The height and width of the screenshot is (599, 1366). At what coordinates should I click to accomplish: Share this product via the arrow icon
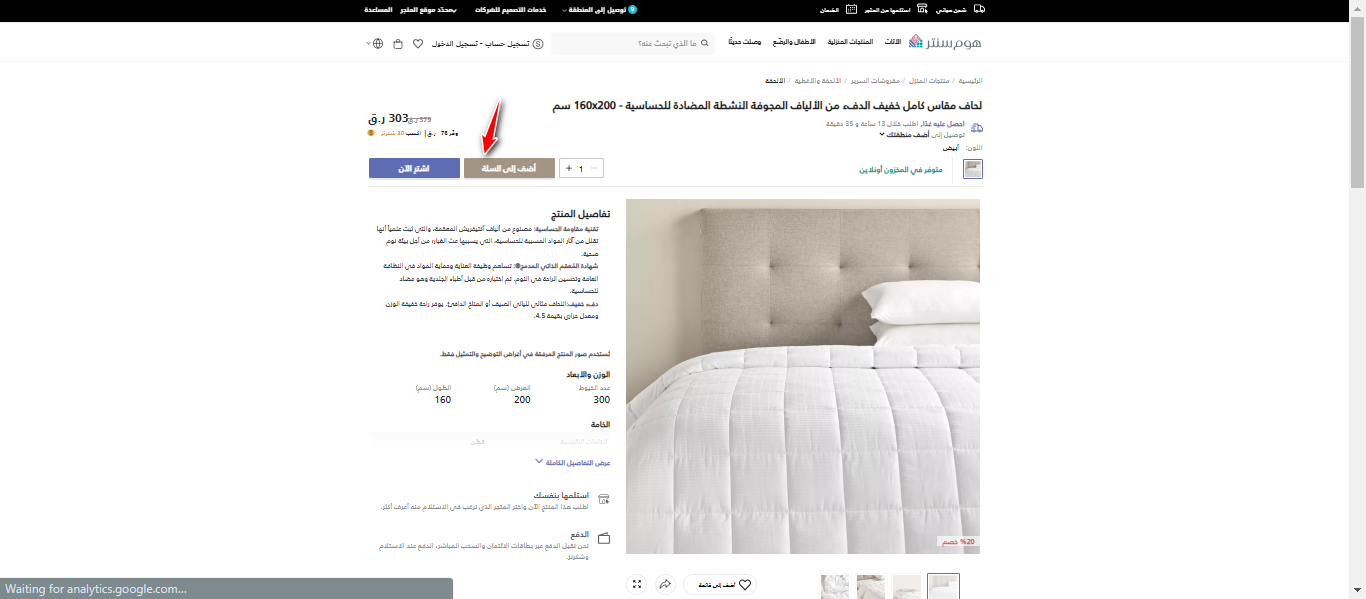click(x=665, y=584)
